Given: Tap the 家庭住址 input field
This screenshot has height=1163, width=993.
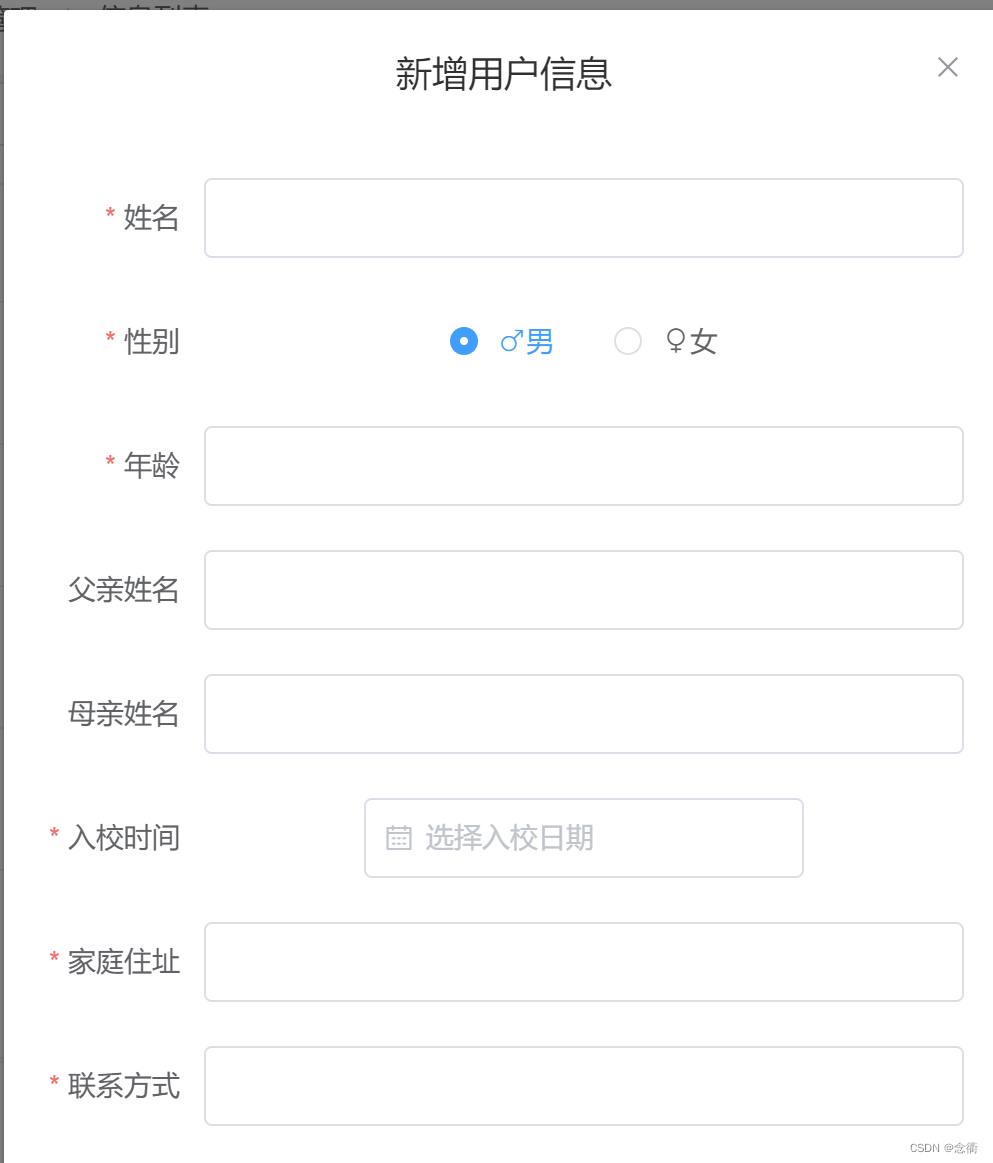Looking at the screenshot, I should pyautogui.click(x=583, y=962).
